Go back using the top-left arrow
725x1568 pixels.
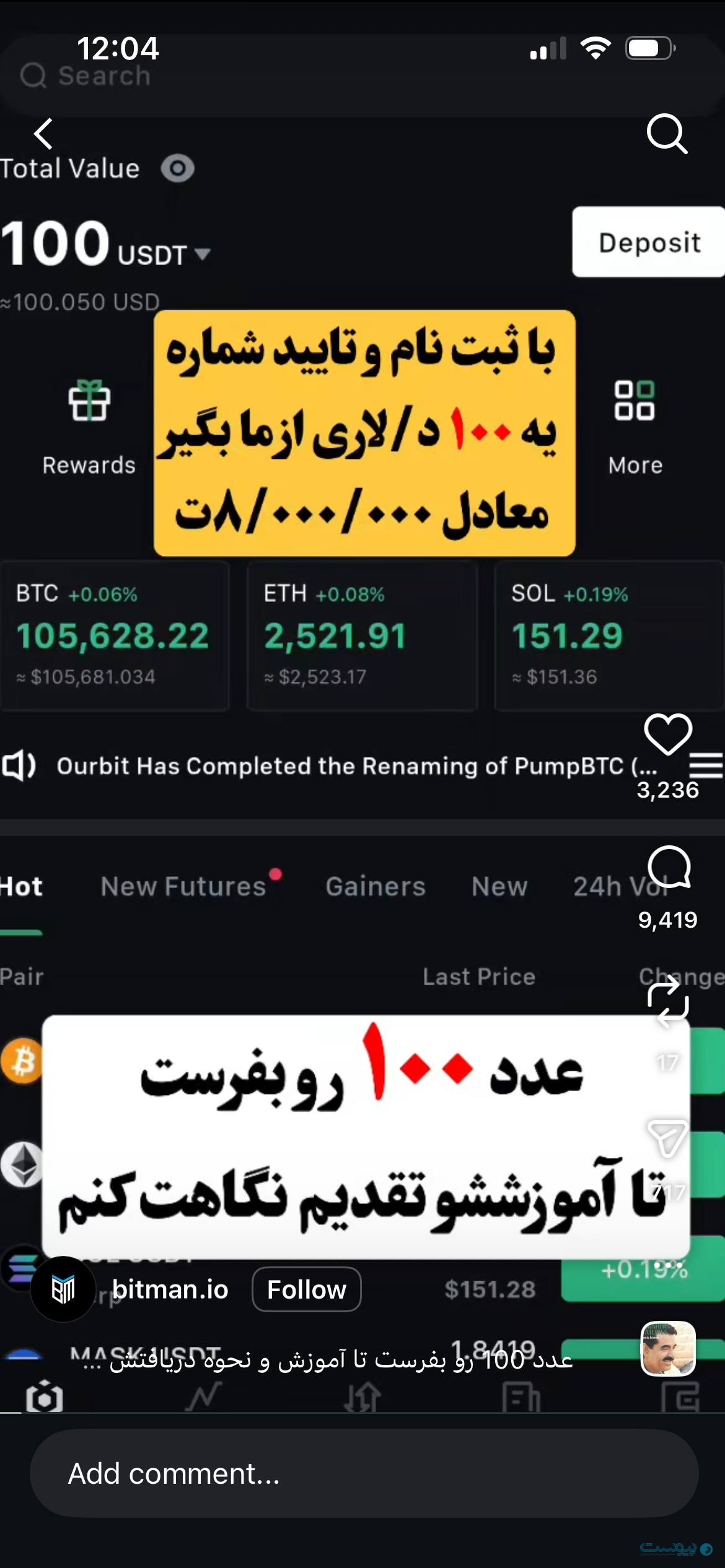click(43, 134)
